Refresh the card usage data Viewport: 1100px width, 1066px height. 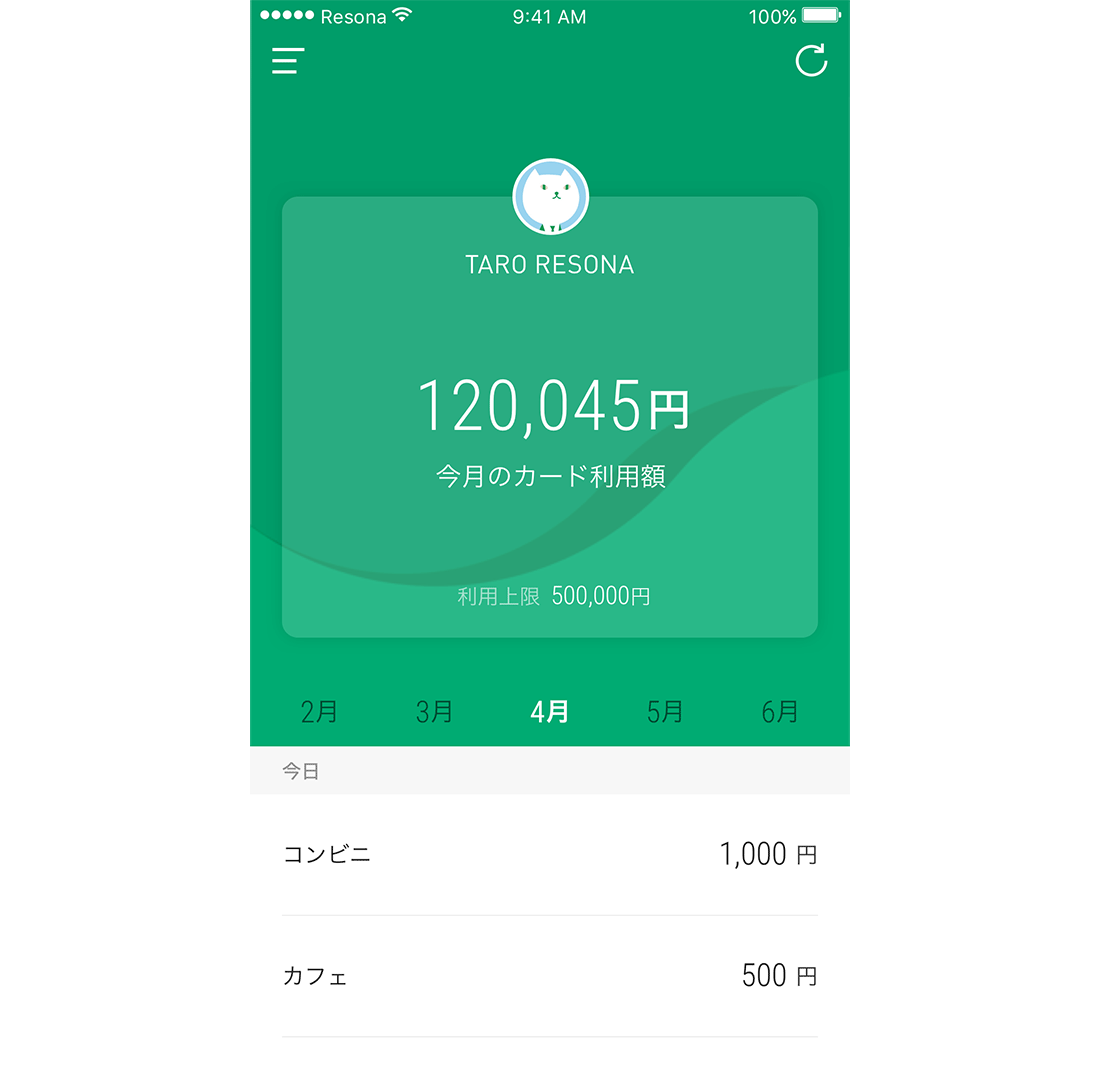pos(811,61)
